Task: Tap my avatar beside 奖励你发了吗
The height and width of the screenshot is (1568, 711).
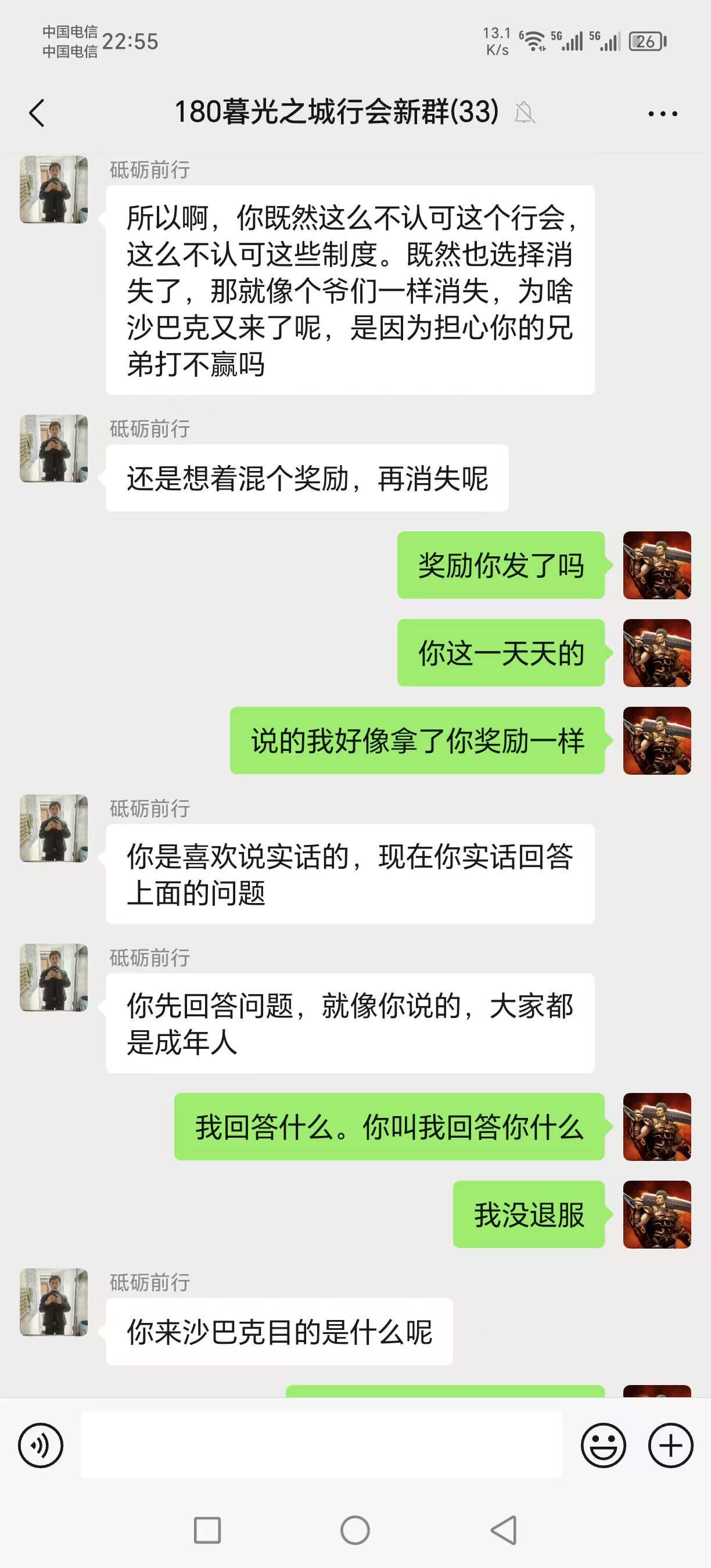Action: click(657, 565)
